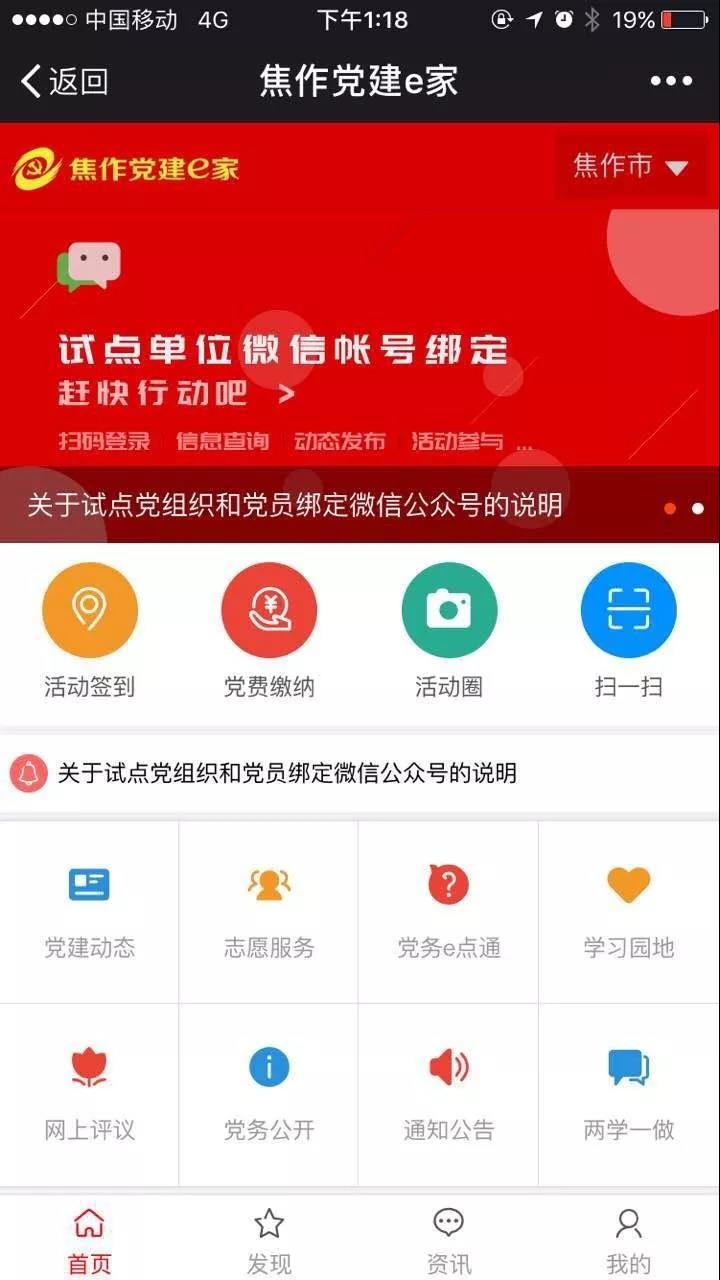Image resolution: width=720 pixels, height=1280 pixels.
Task: Open 学习园地 section
Action: pos(628,912)
